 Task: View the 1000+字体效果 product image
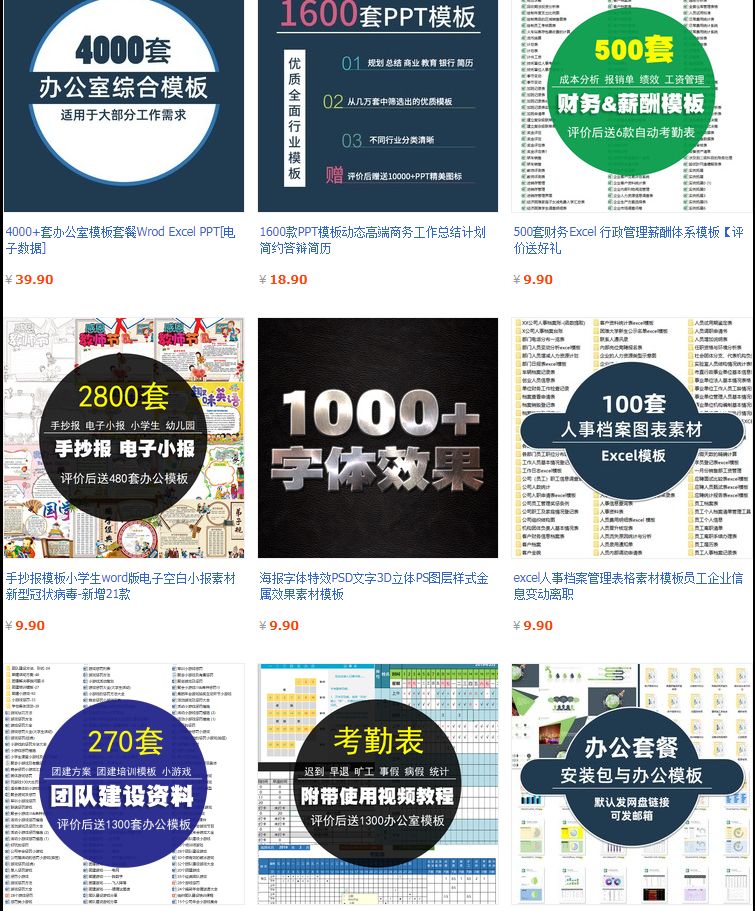(x=378, y=438)
